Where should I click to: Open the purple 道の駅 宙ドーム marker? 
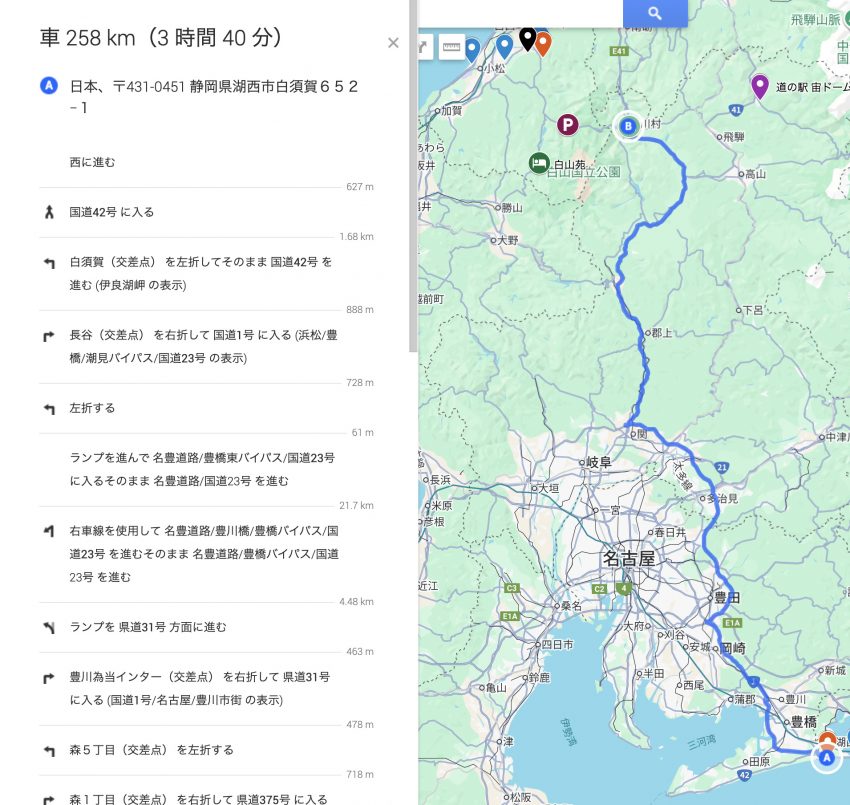click(x=759, y=86)
